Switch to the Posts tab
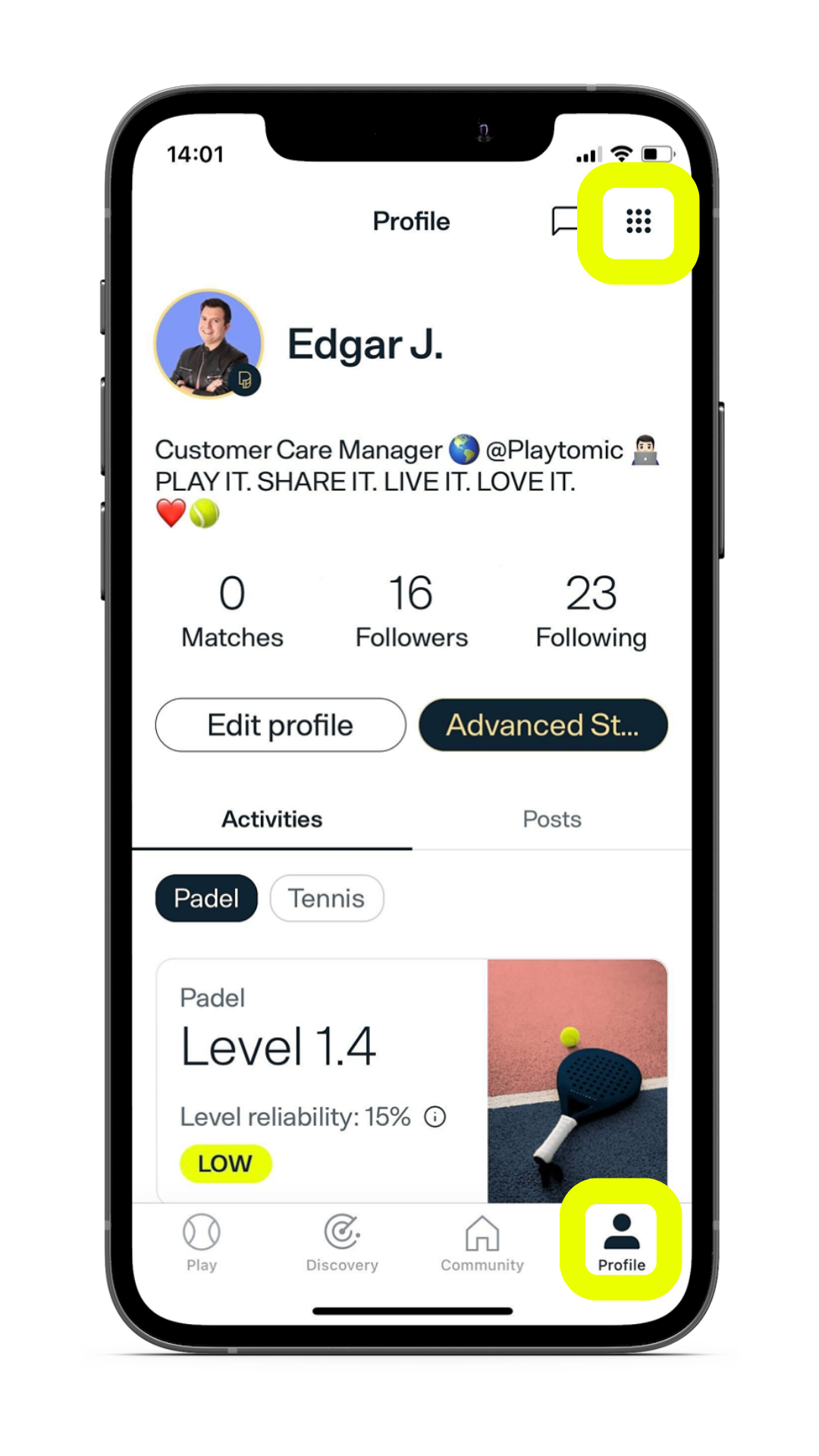The height and width of the screenshot is (1456, 819). [551, 819]
